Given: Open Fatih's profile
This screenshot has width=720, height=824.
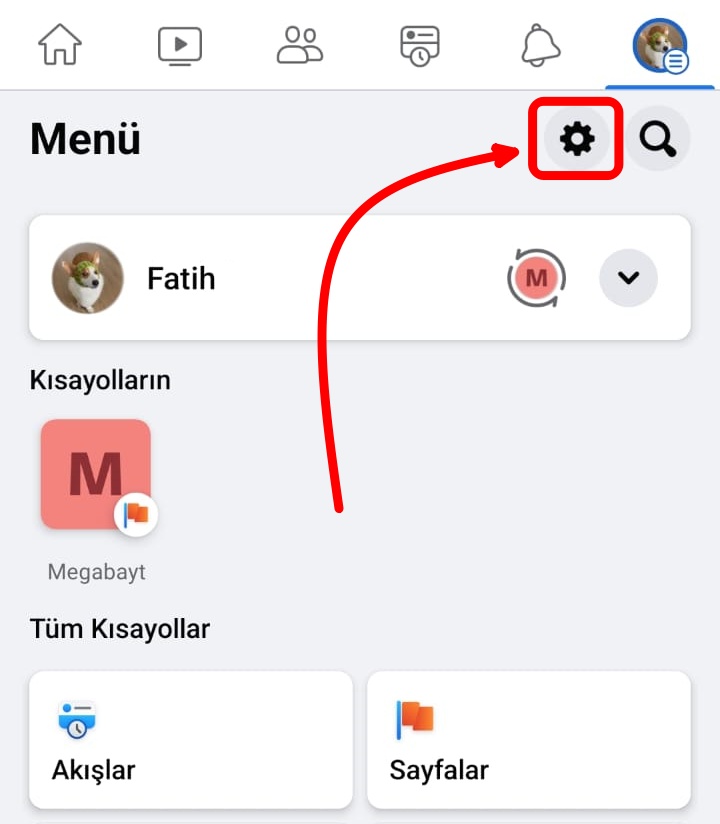Looking at the screenshot, I should pyautogui.click(x=180, y=278).
